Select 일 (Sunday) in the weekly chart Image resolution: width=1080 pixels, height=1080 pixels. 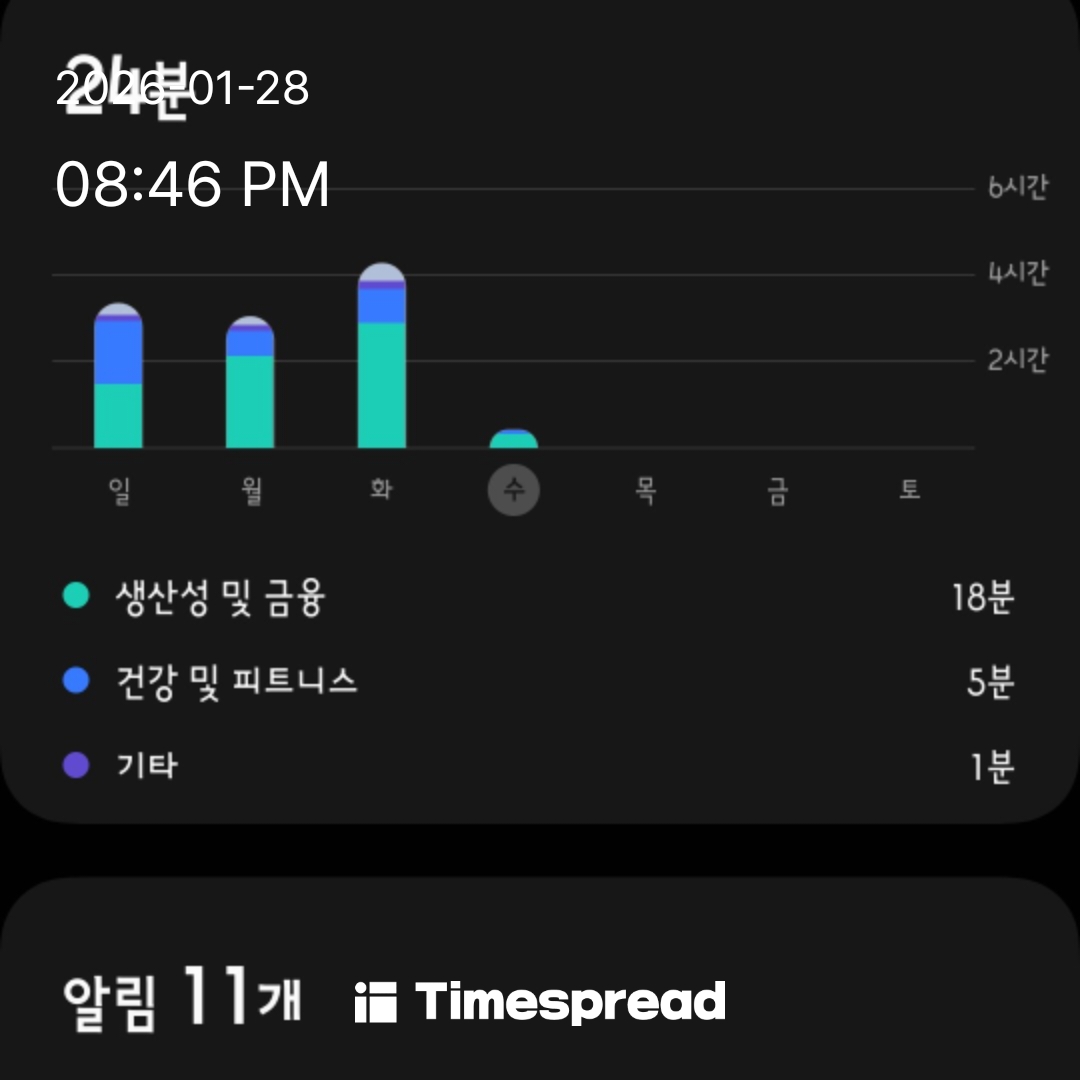[x=118, y=491]
